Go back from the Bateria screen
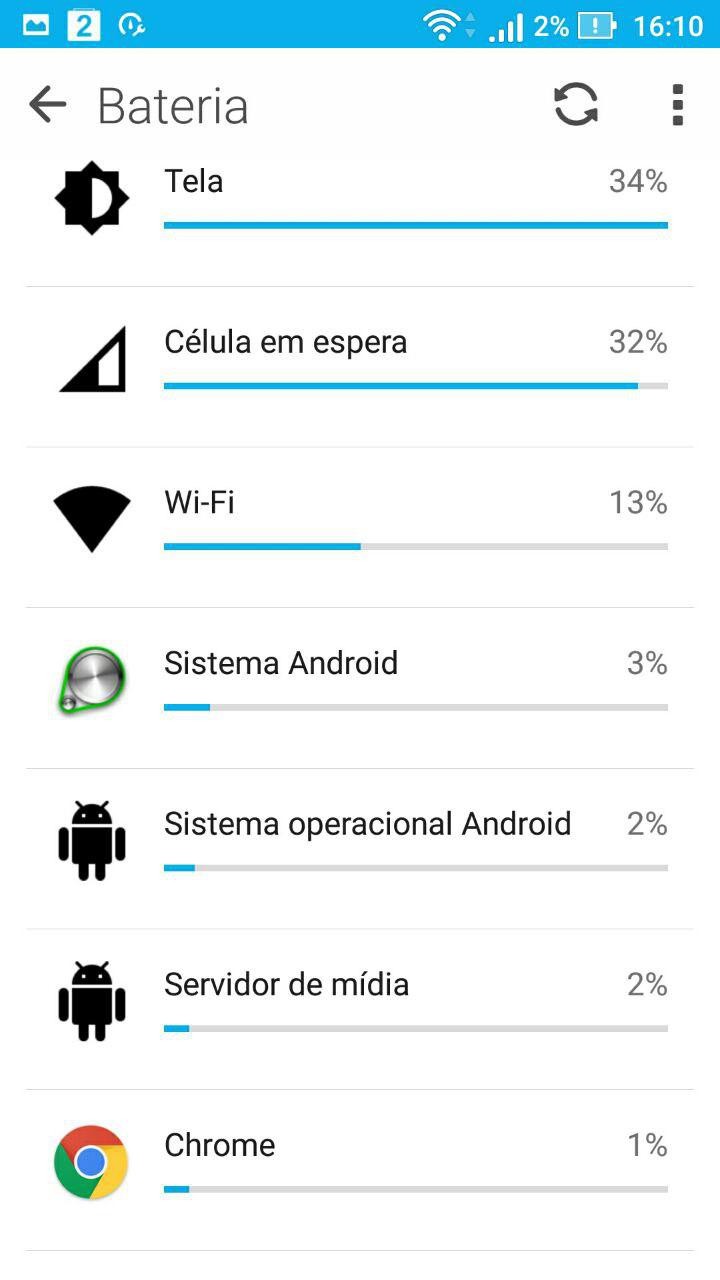 [47, 104]
